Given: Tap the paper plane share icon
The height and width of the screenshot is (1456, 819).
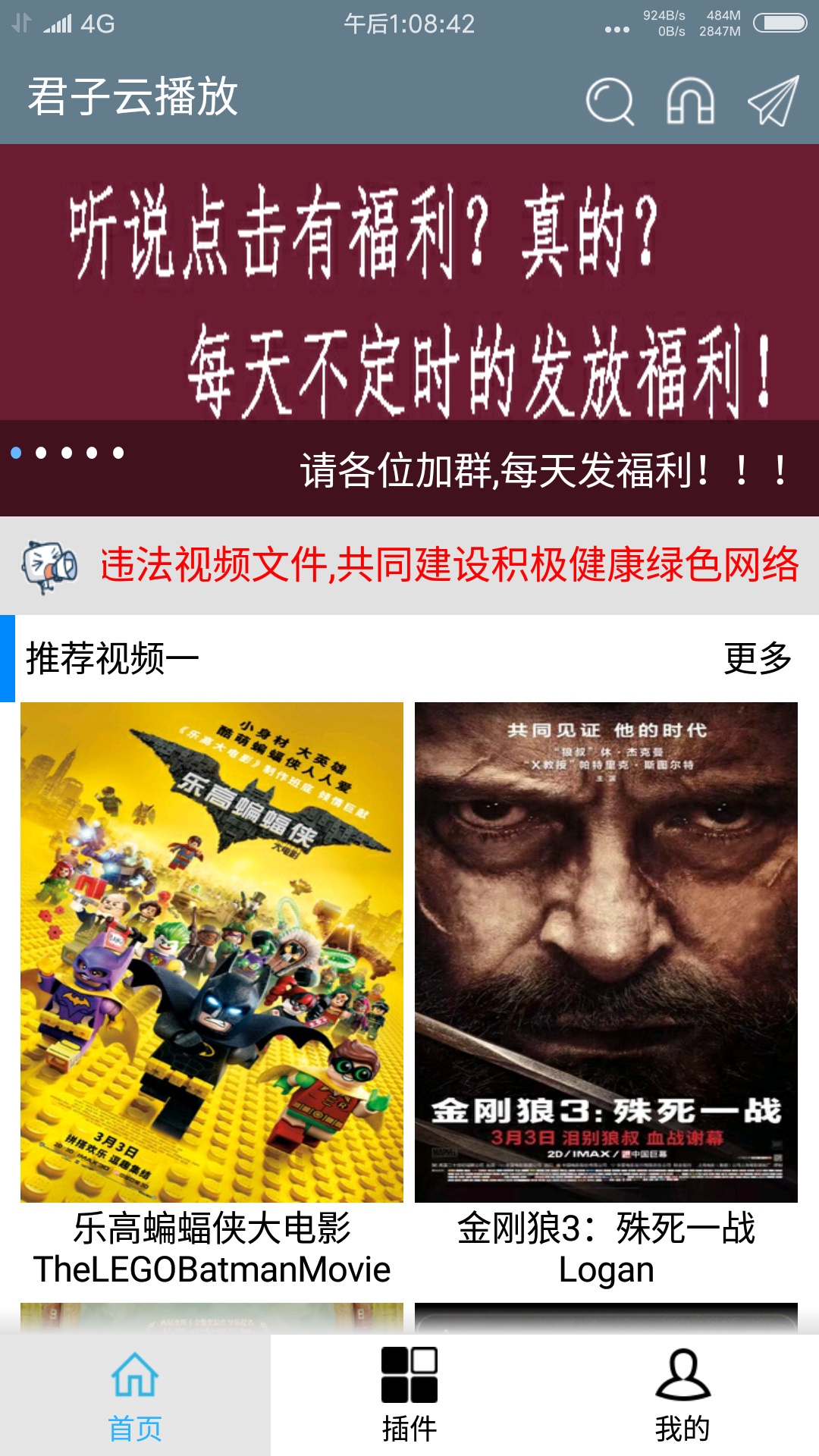Looking at the screenshot, I should (773, 101).
